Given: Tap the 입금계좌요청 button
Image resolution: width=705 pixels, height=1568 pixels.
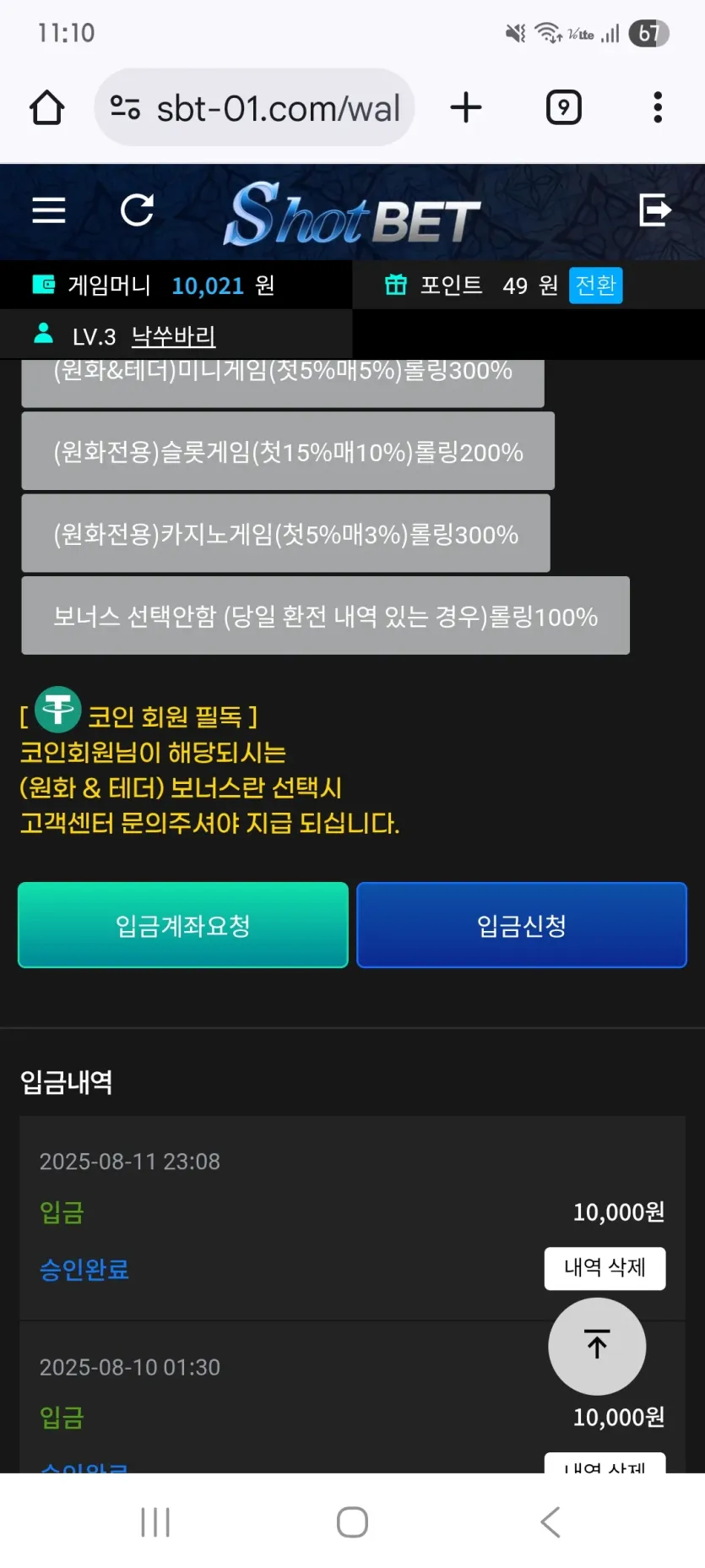Looking at the screenshot, I should tap(183, 925).
